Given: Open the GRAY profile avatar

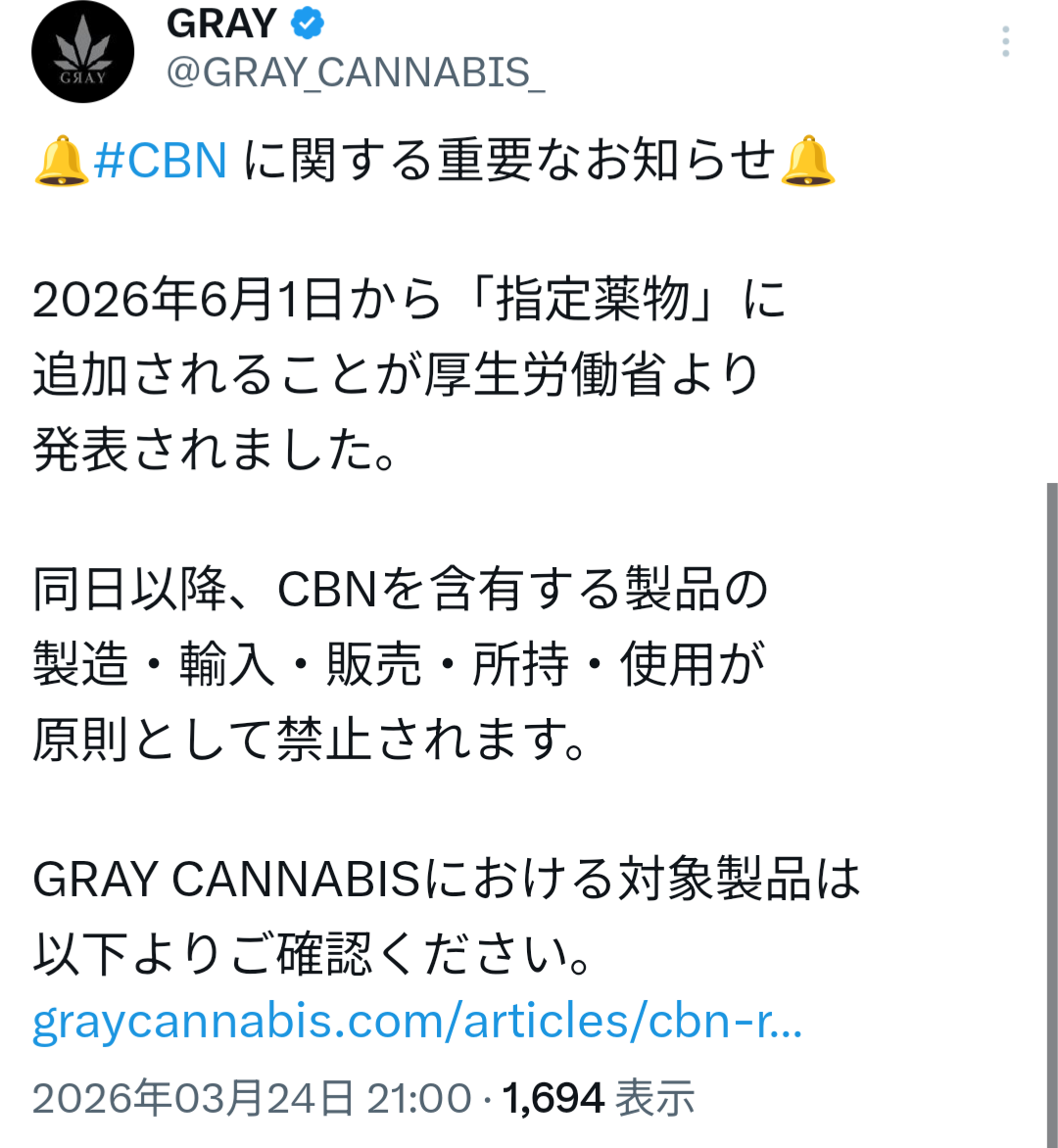Looking at the screenshot, I should pos(82,53).
